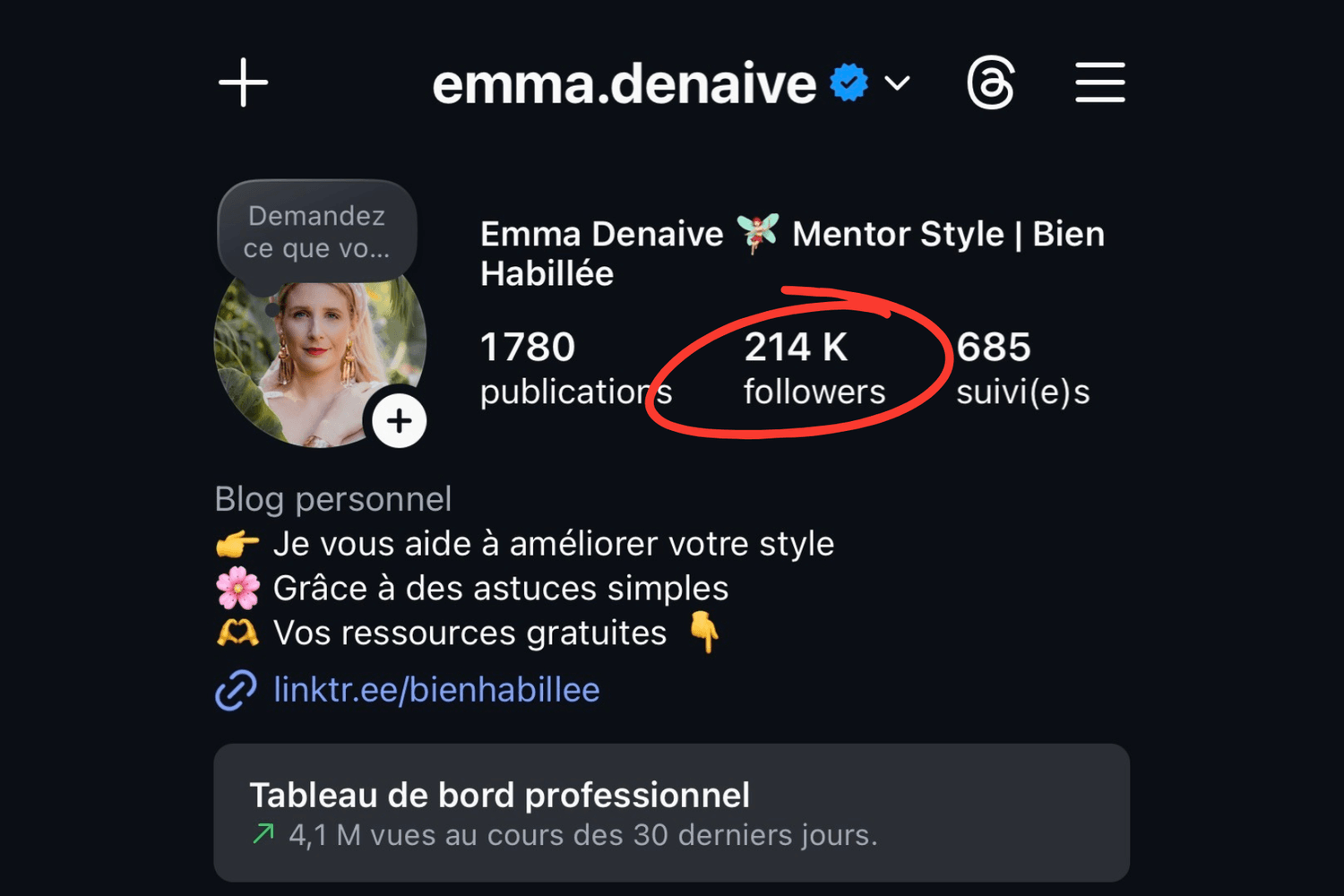
Task: Tap the plus icon to create a post
Action: coord(243,83)
